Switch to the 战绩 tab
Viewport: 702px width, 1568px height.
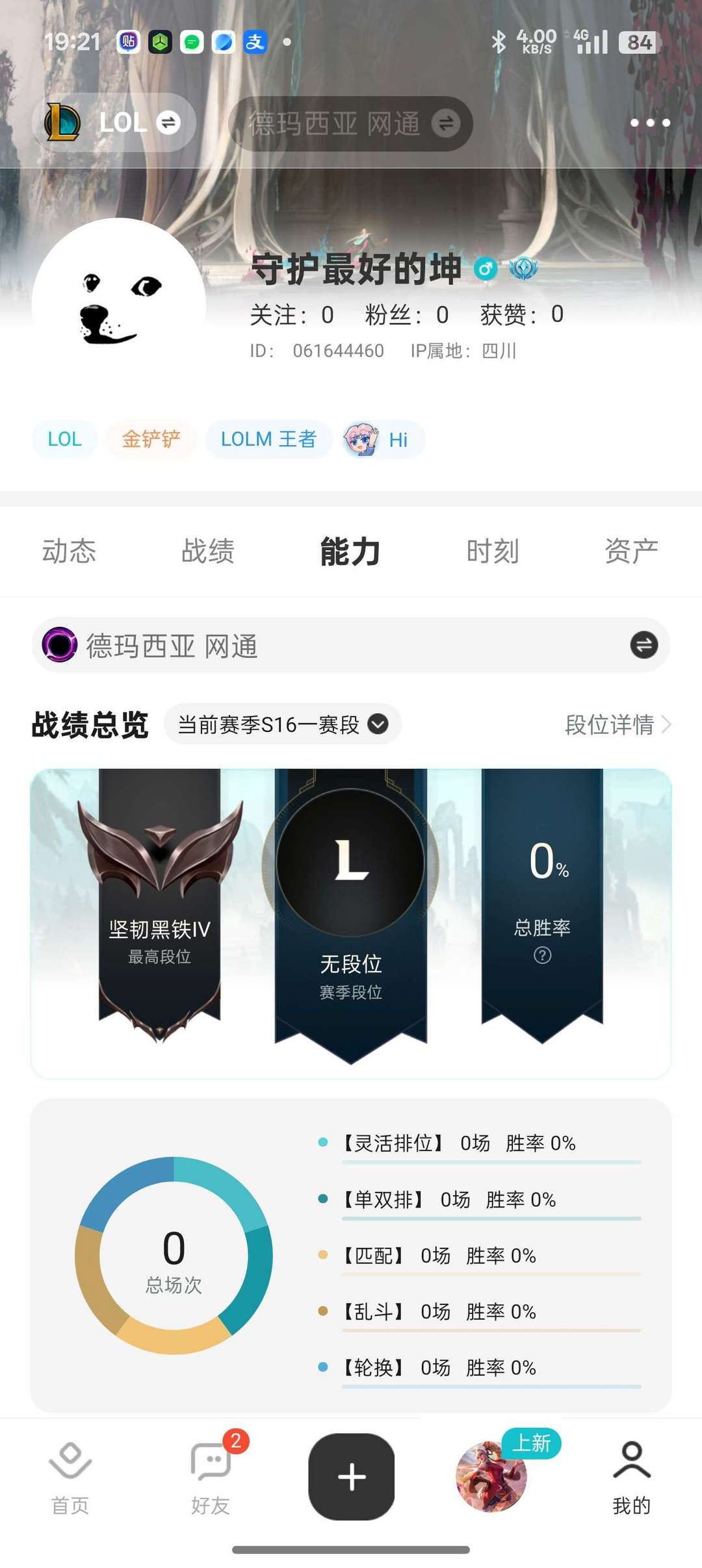pos(207,551)
